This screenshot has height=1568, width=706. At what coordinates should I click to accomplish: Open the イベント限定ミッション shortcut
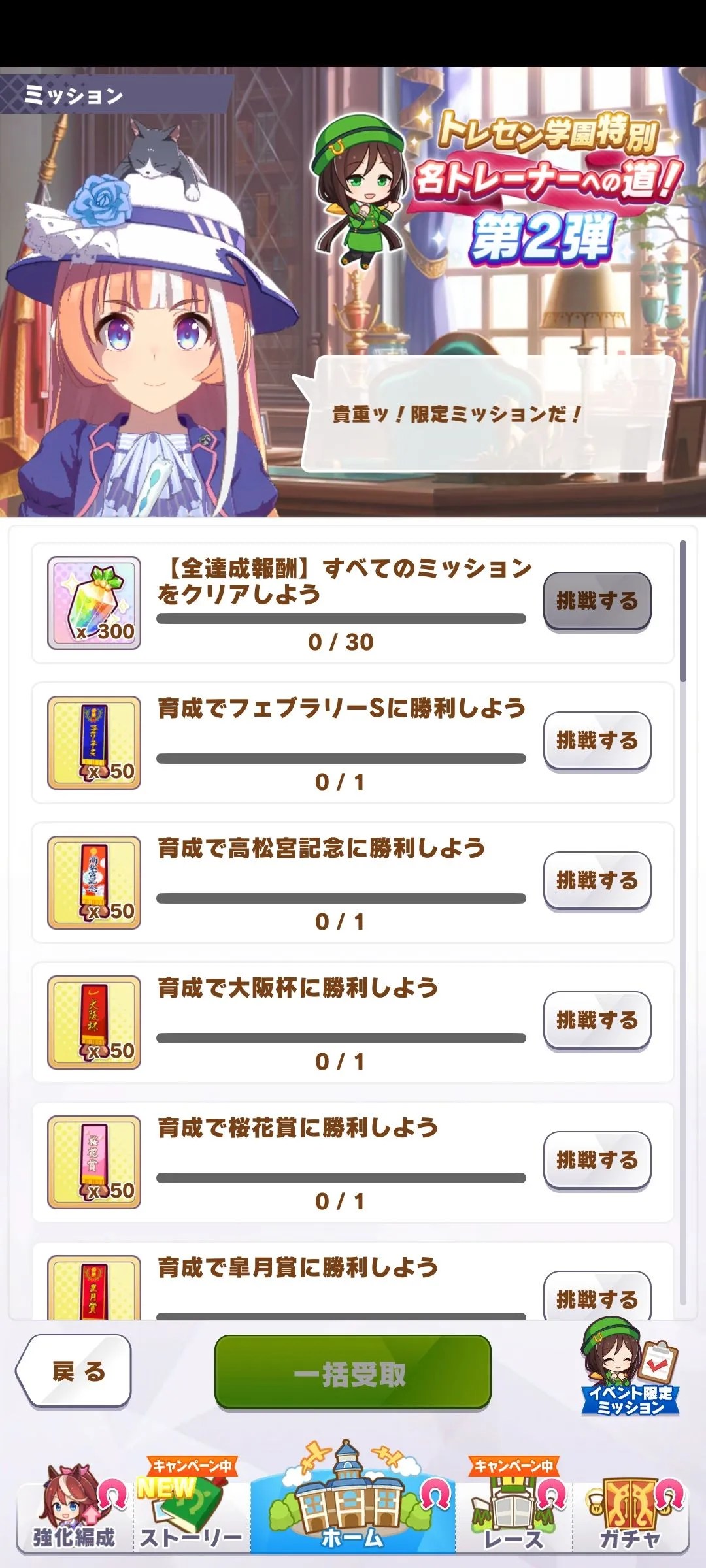click(630, 1369)
